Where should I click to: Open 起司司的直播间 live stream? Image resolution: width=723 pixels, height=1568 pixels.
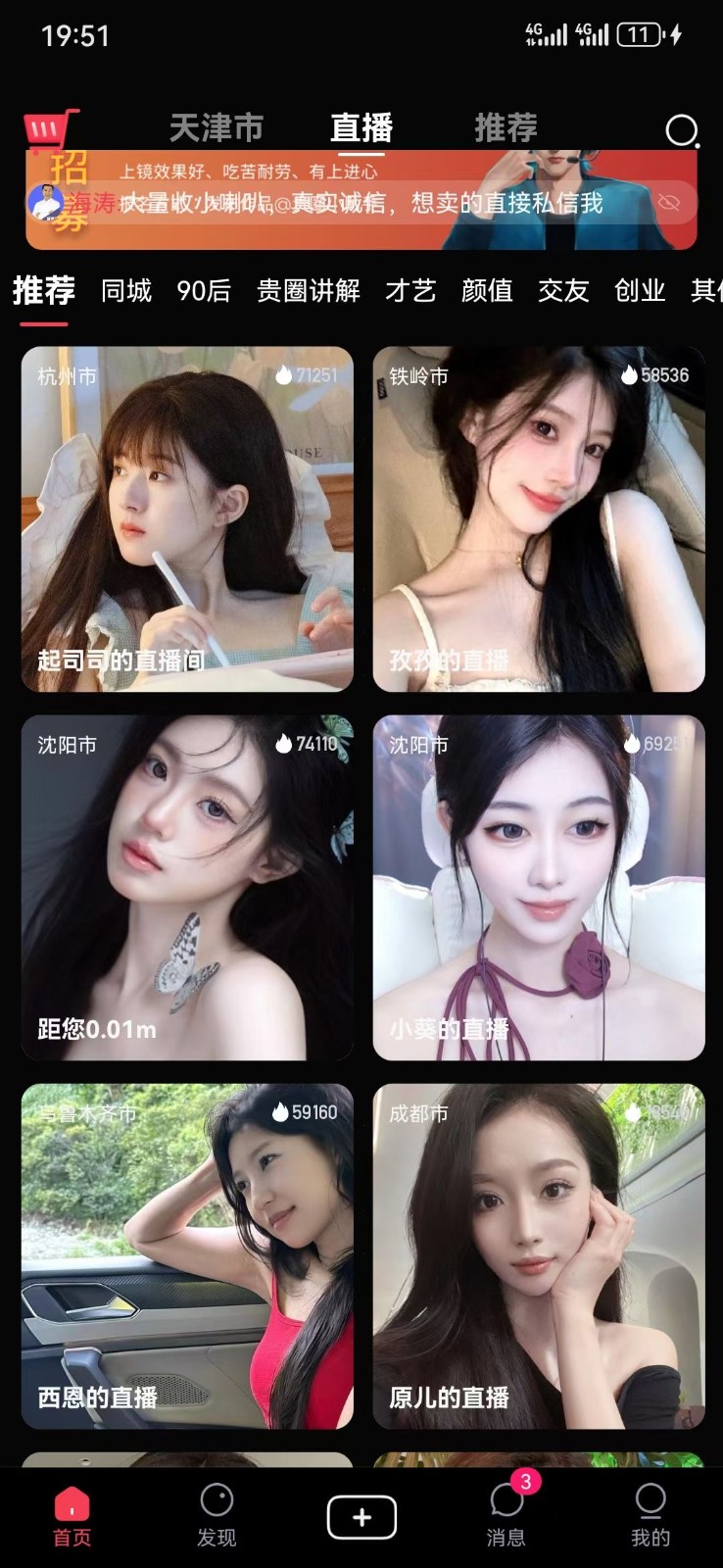(x=187, y=519)
